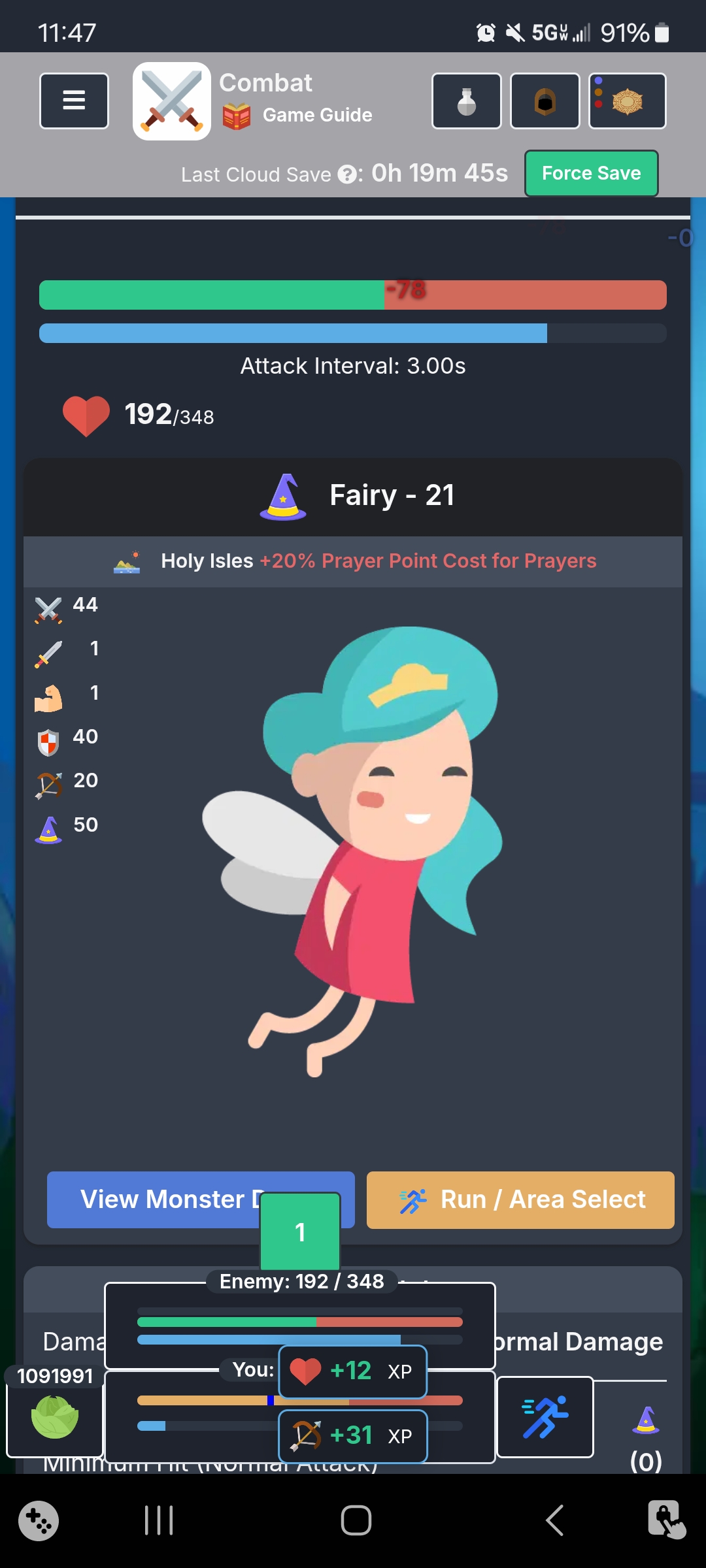Tap the Force Save button
This screenshot has width=706, height=1568.
click(x=592, y=173)
